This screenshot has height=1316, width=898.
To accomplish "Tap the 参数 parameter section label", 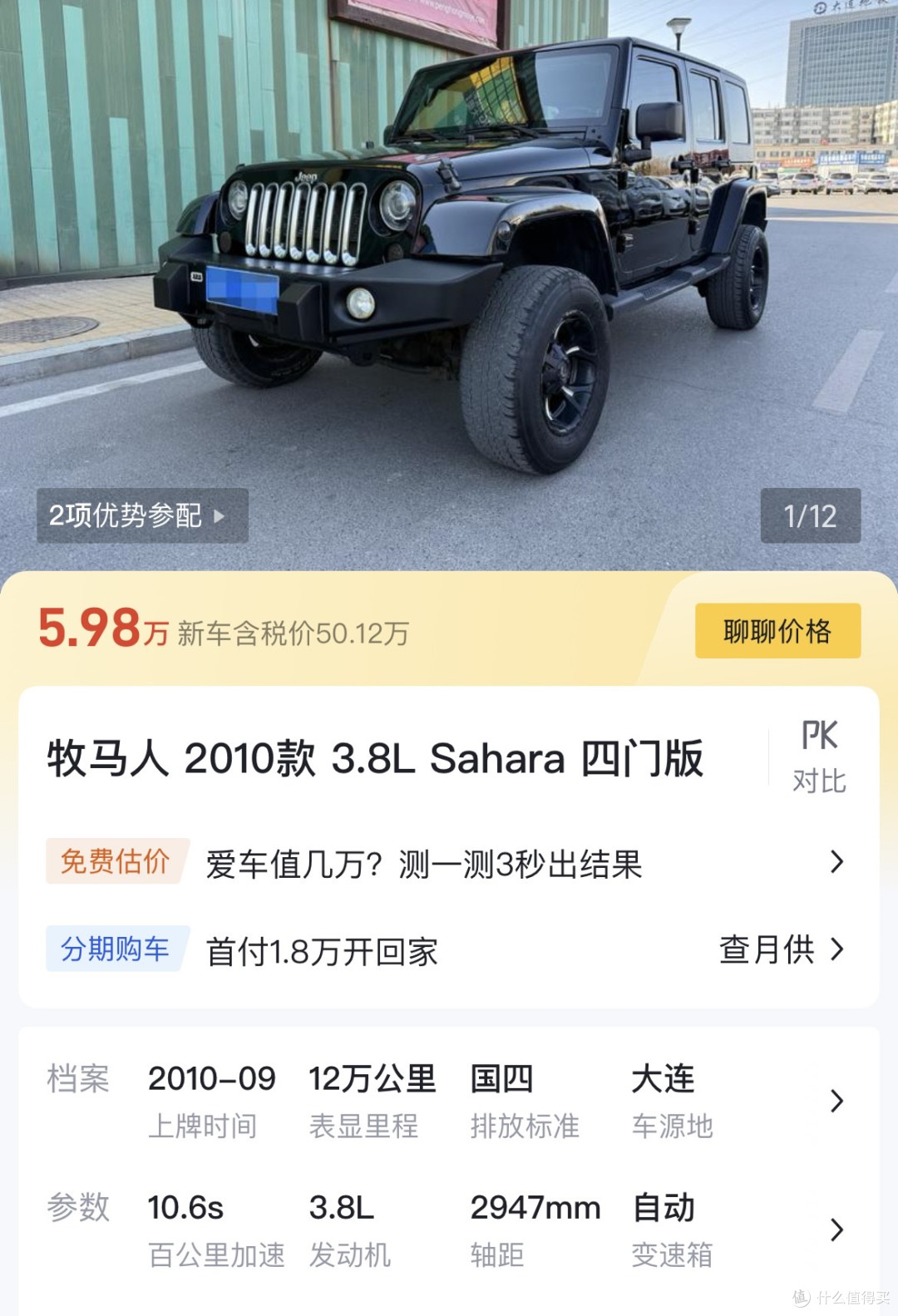I will (77, 1208).
